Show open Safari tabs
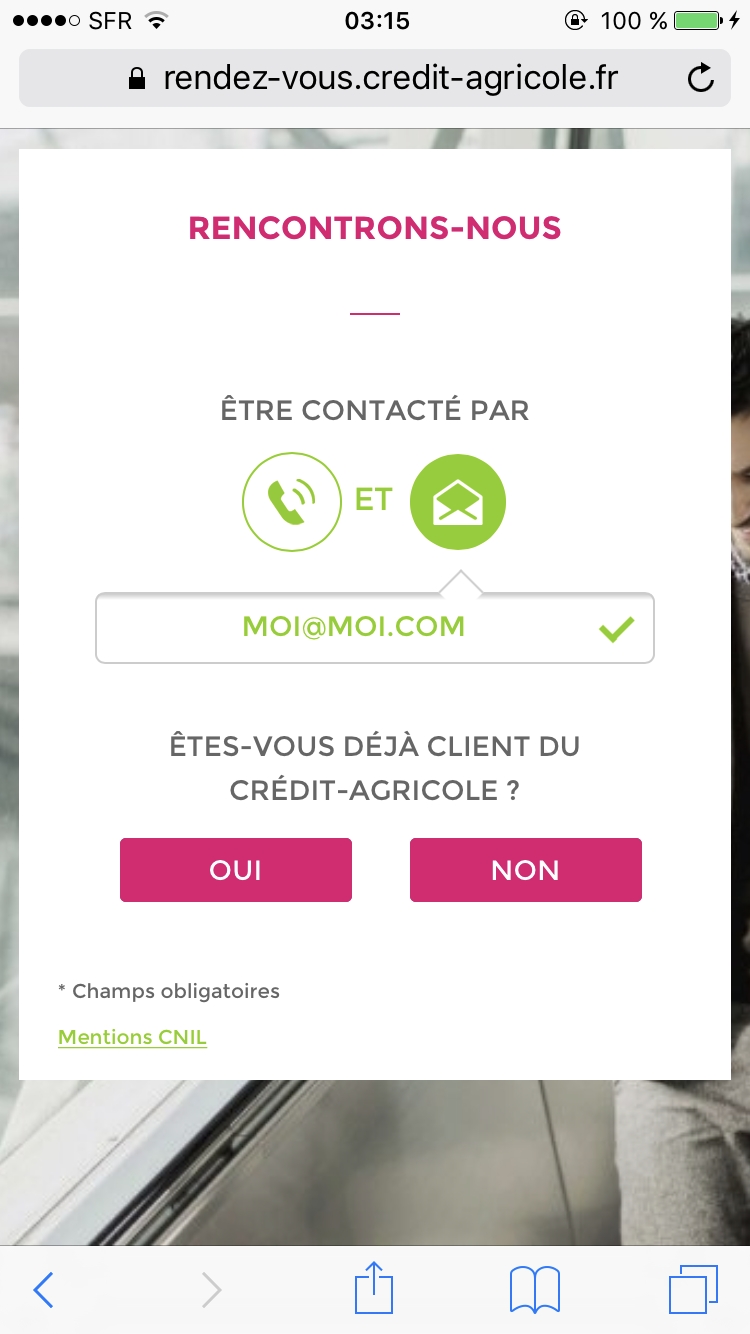 (x=693, y=1290)
